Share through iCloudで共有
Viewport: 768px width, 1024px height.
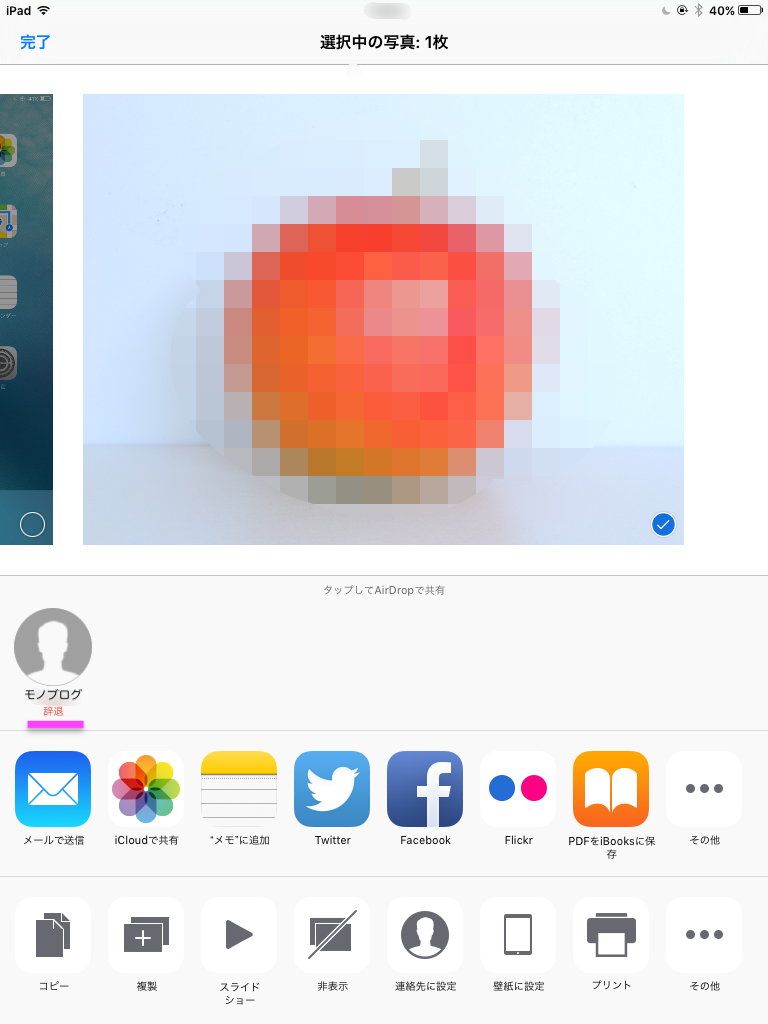(x=146, y=789)
